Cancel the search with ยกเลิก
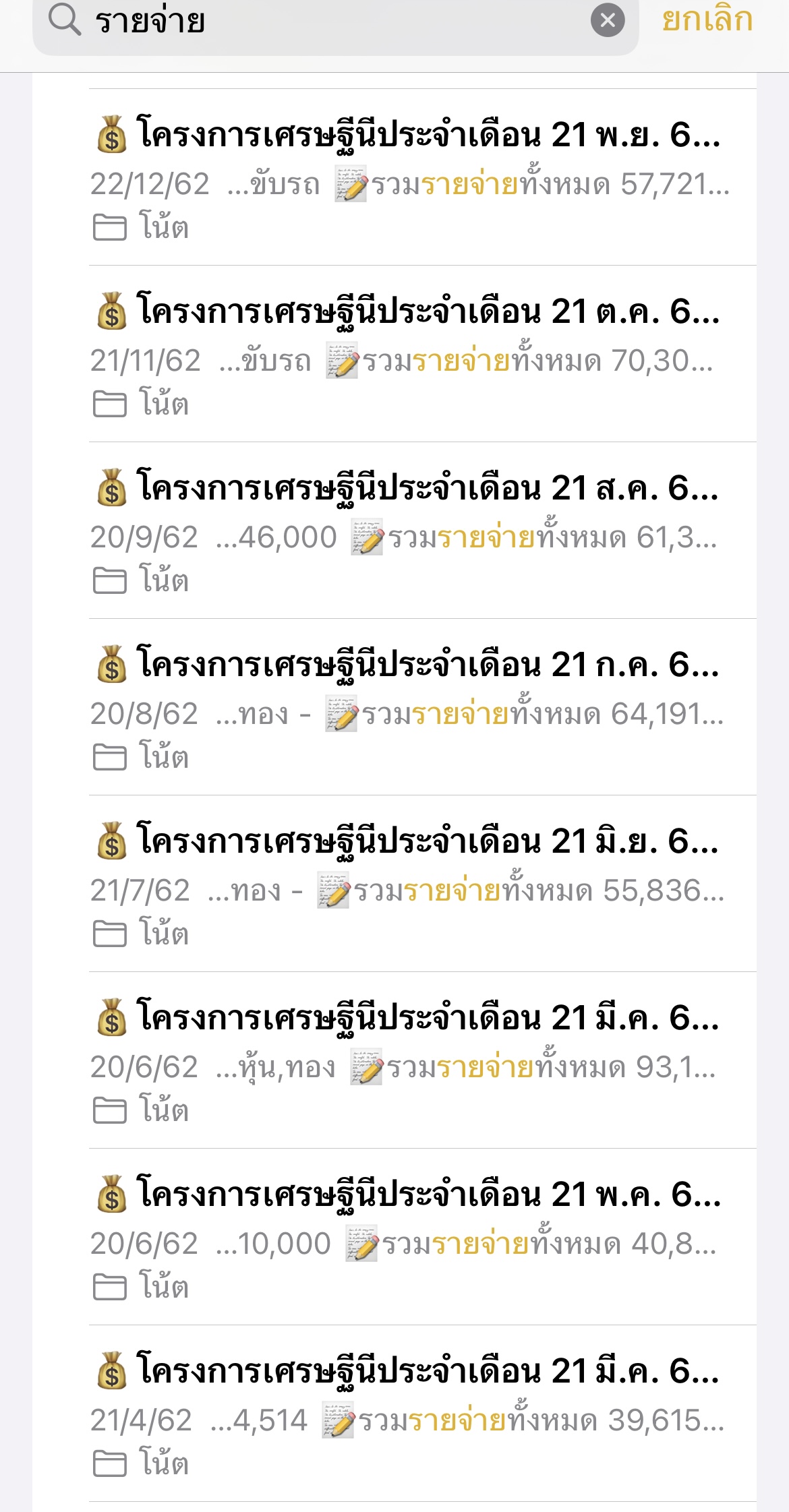 point(707,19)
